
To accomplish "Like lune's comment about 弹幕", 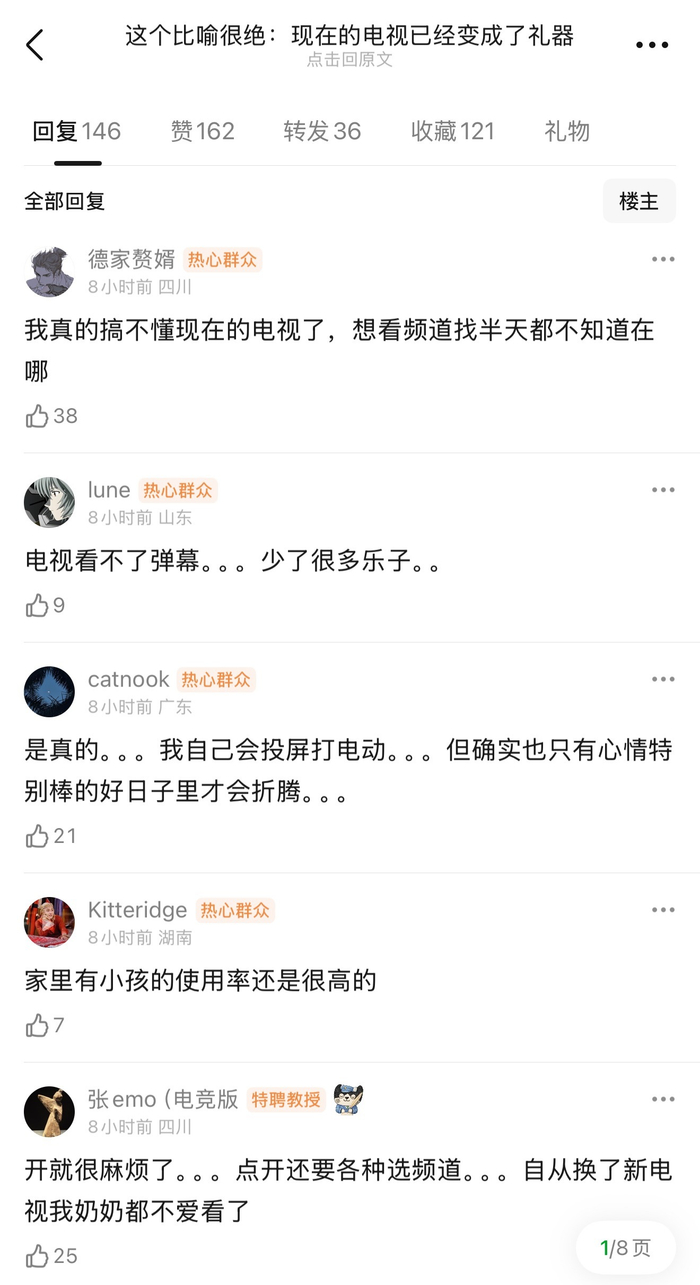I will point(39,605).
